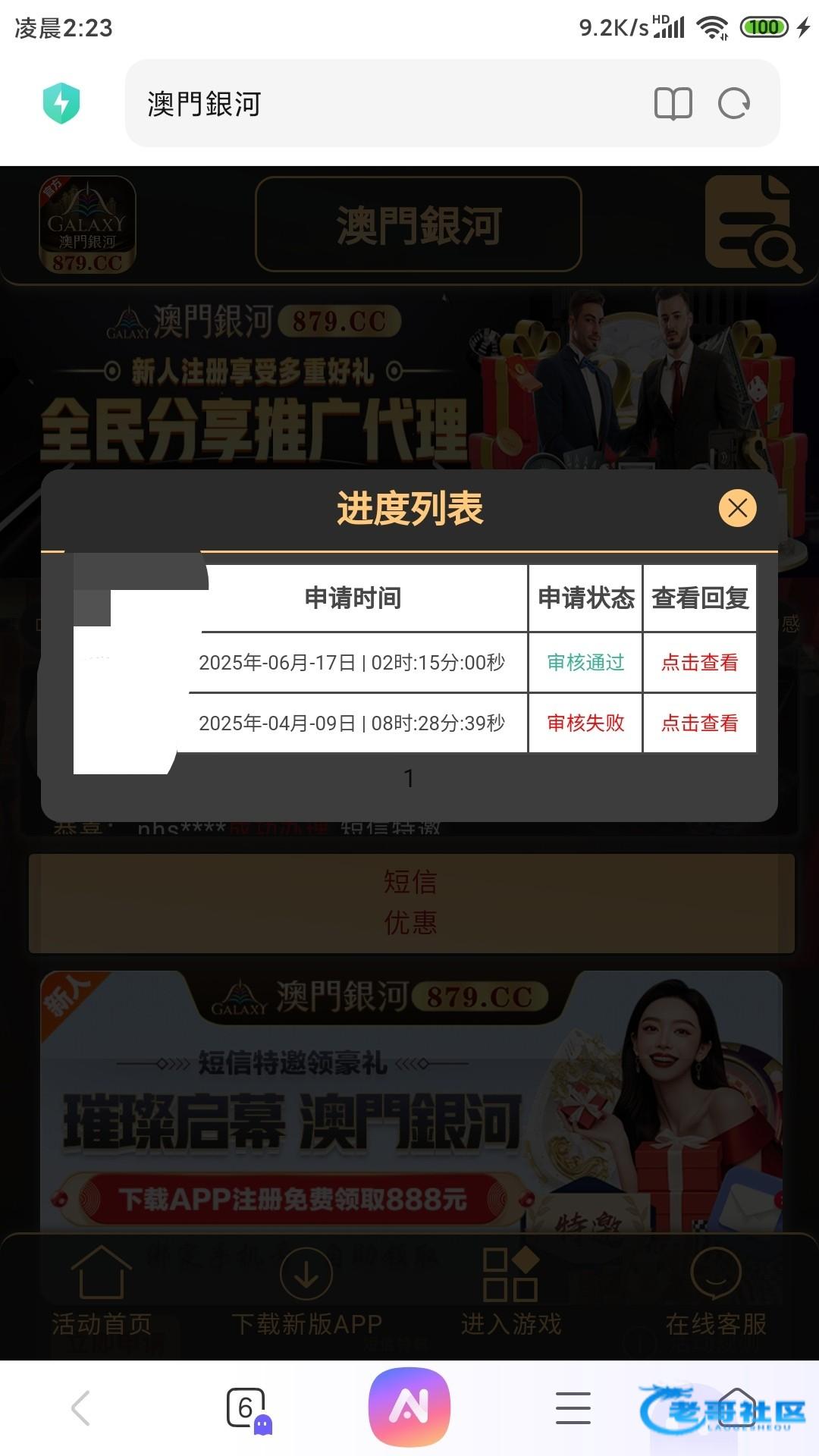Open the browser tabs switcher showing 6
The width and height of the screenshot is (819, 1456).
coord(246,1408)
